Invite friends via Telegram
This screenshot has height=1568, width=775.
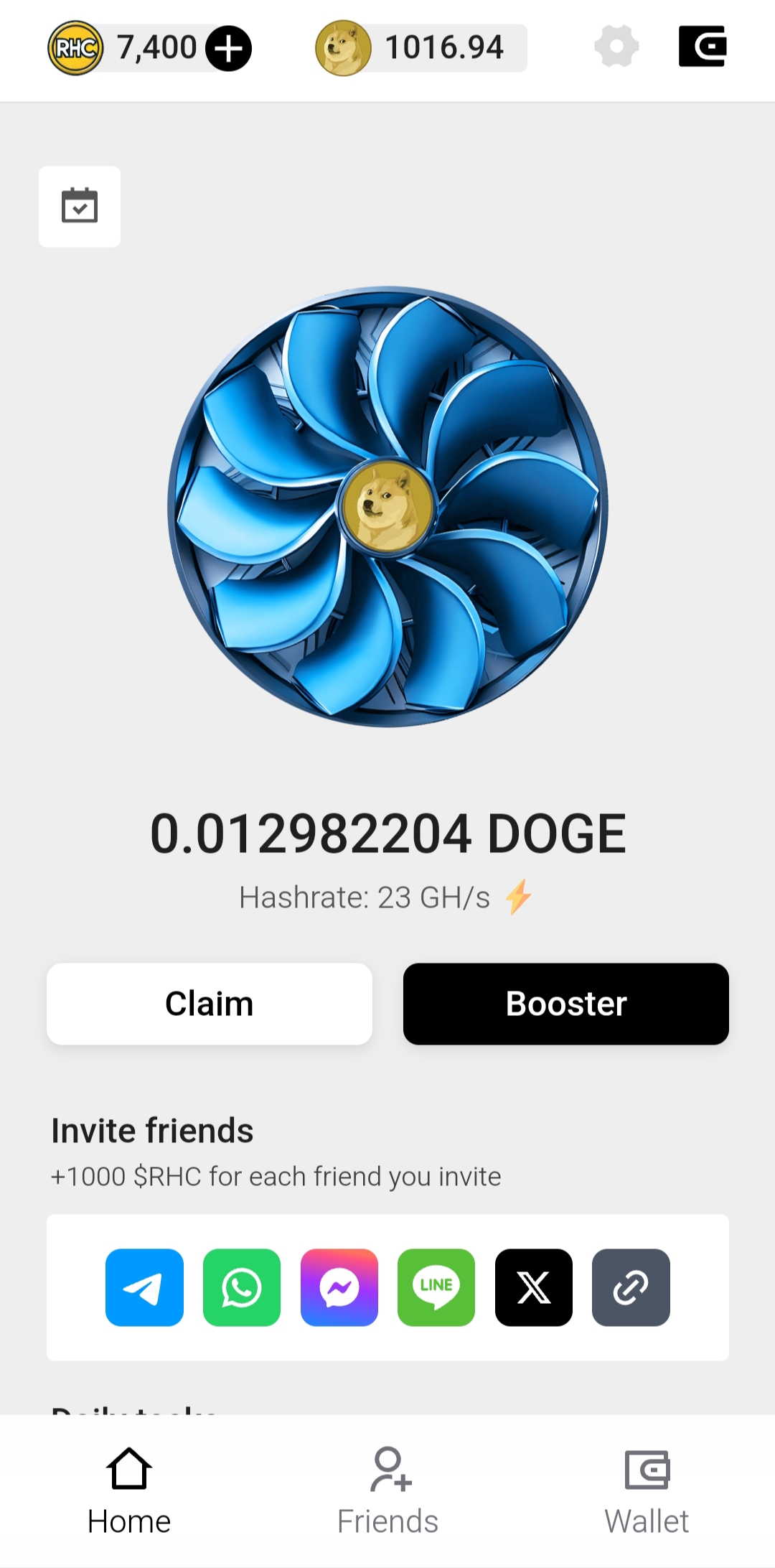point(144,1287)
